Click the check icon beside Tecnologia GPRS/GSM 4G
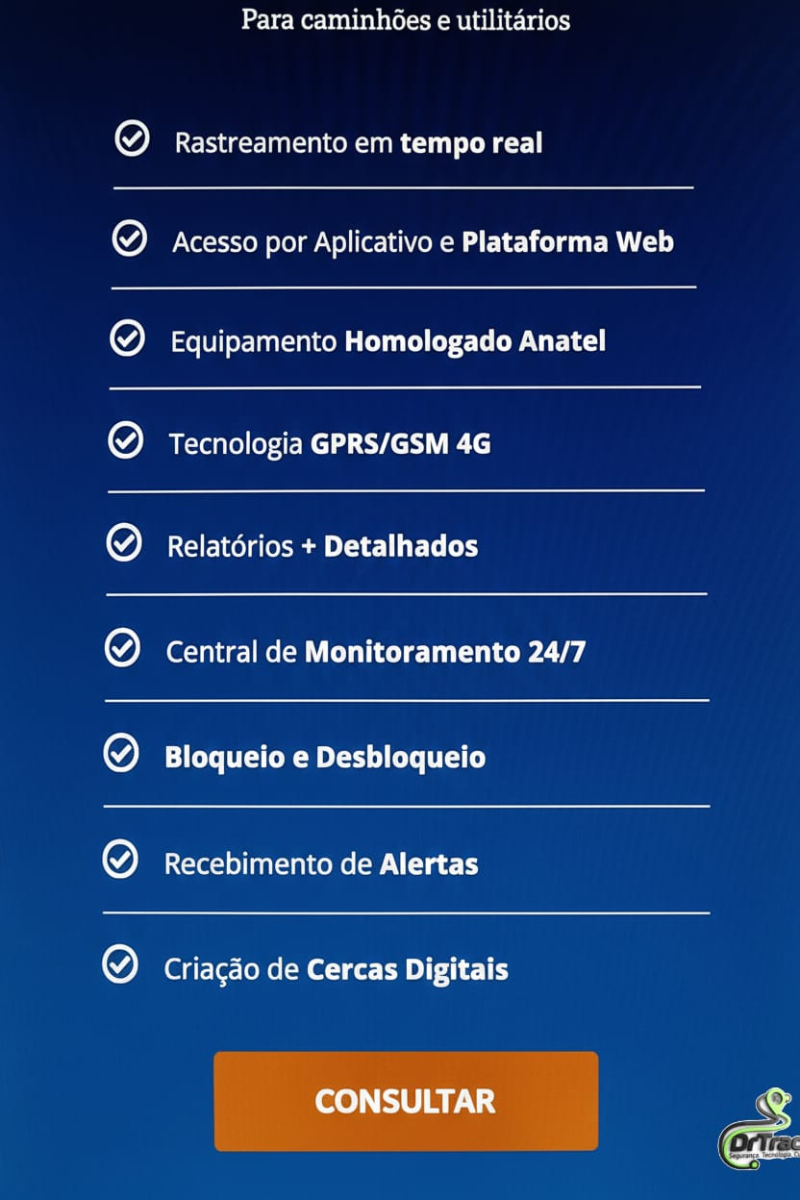This screenshot has width=800, height=1200. coord(124,440)
